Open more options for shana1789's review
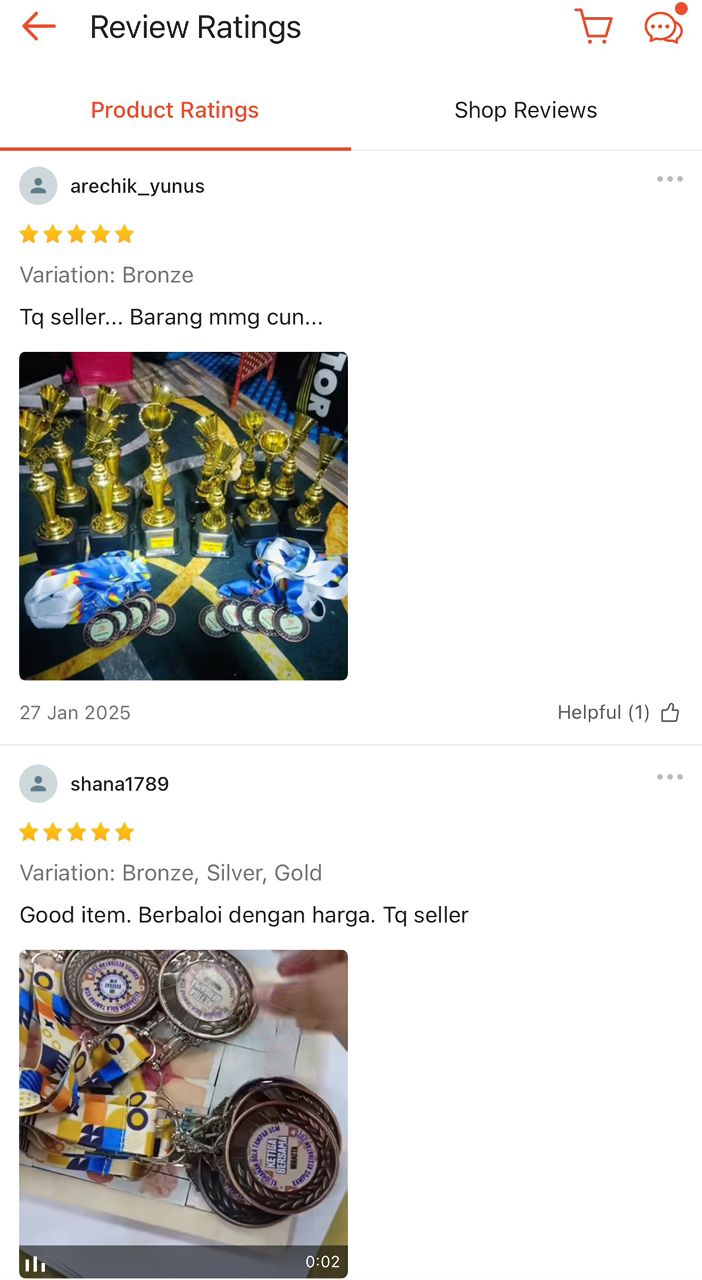This screenshot has width=702, height=1280. (x=669, y=777)
